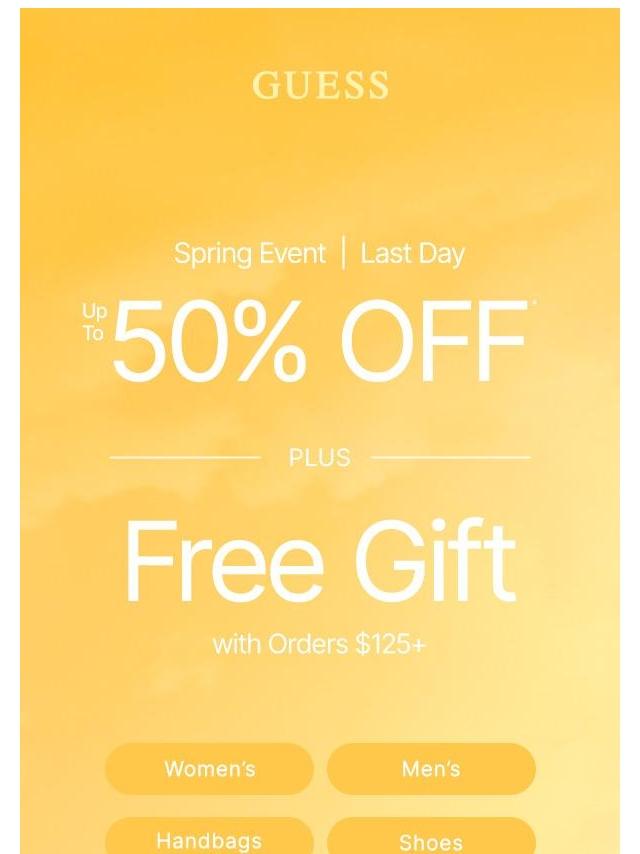
Task: Open the Men's category button
Action: pyautogui.click(x=431, y=769)
